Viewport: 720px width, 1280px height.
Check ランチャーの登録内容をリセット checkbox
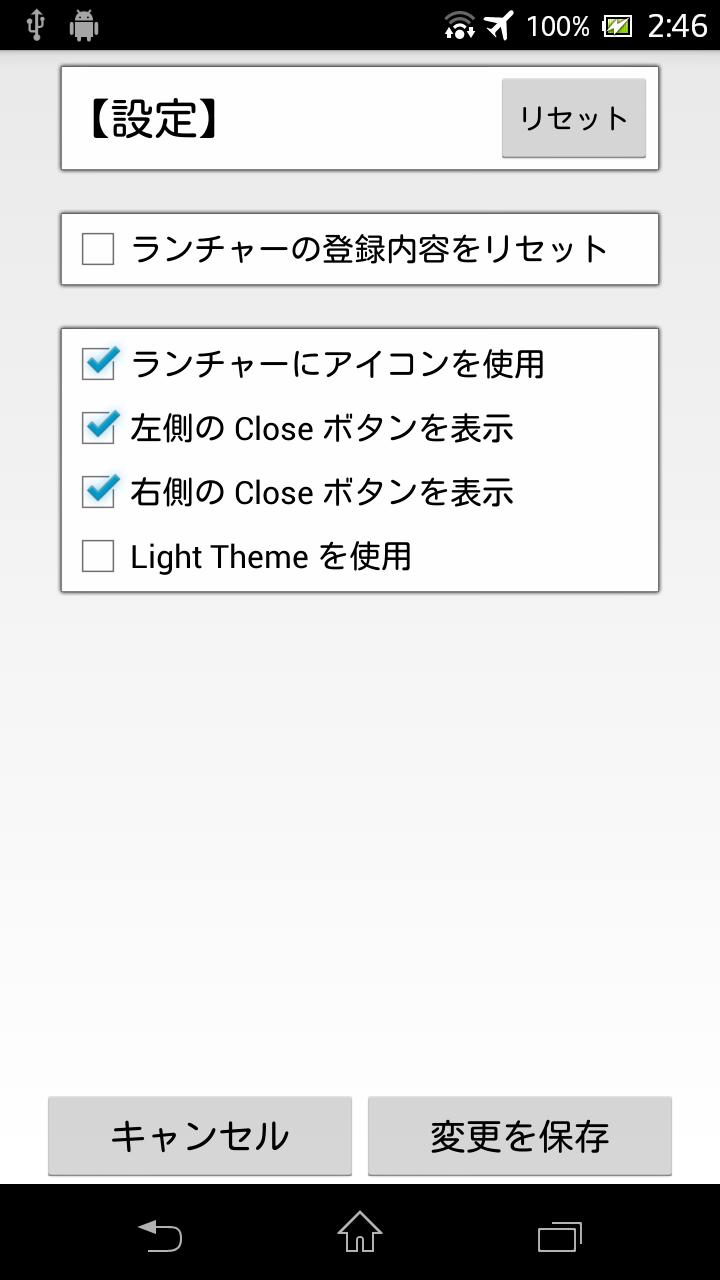point(98,249)
